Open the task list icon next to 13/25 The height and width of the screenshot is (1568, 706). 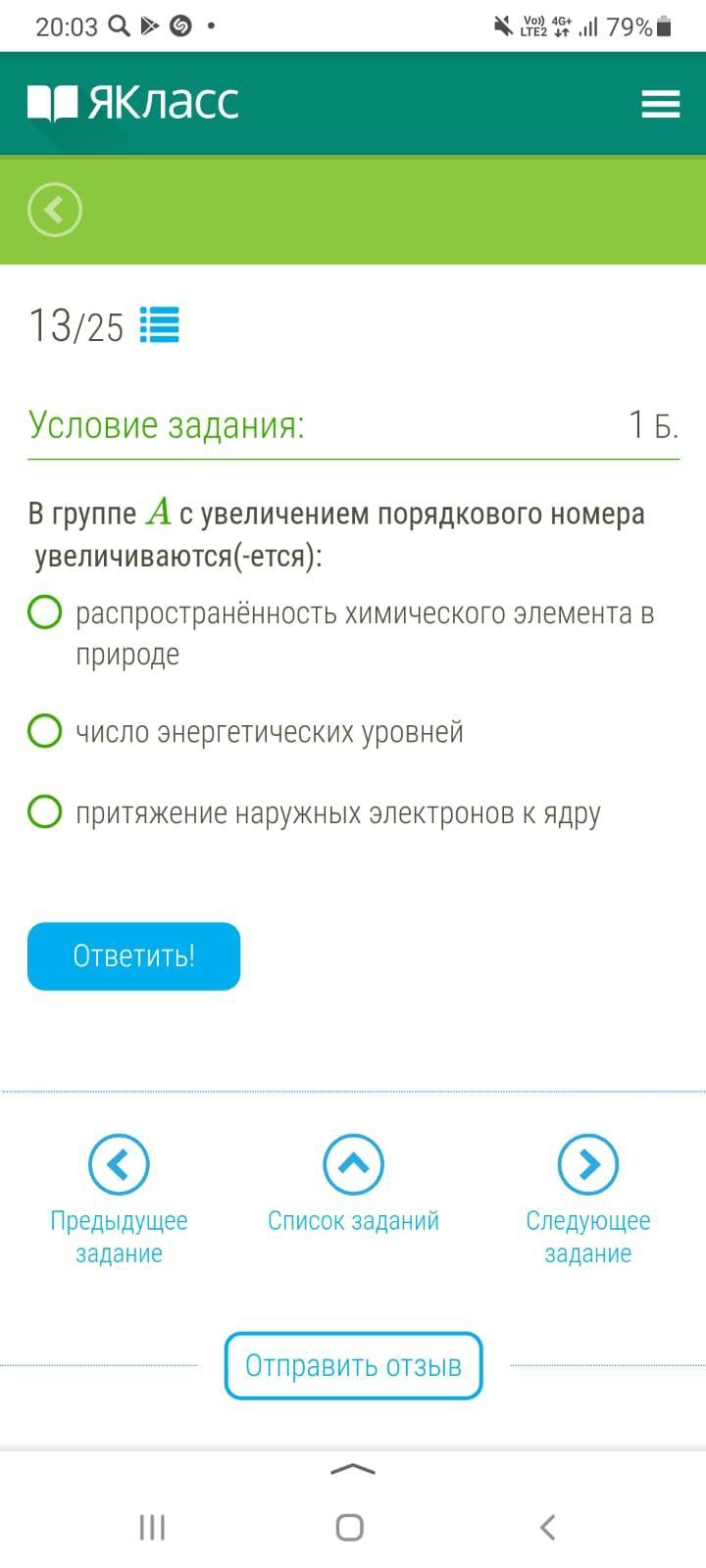[159, 324]
